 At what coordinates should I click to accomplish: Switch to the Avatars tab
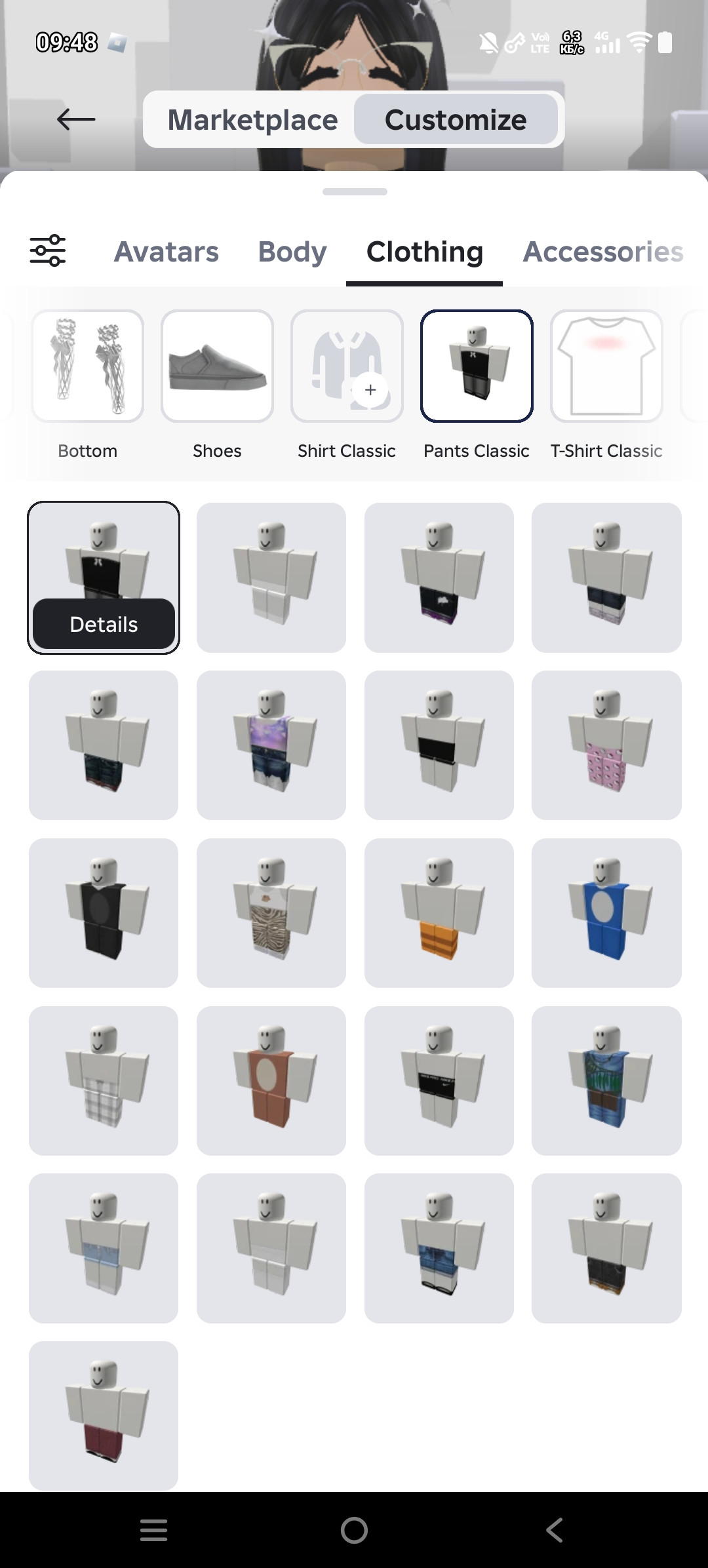pyautogui.click(x=167, y=252)
